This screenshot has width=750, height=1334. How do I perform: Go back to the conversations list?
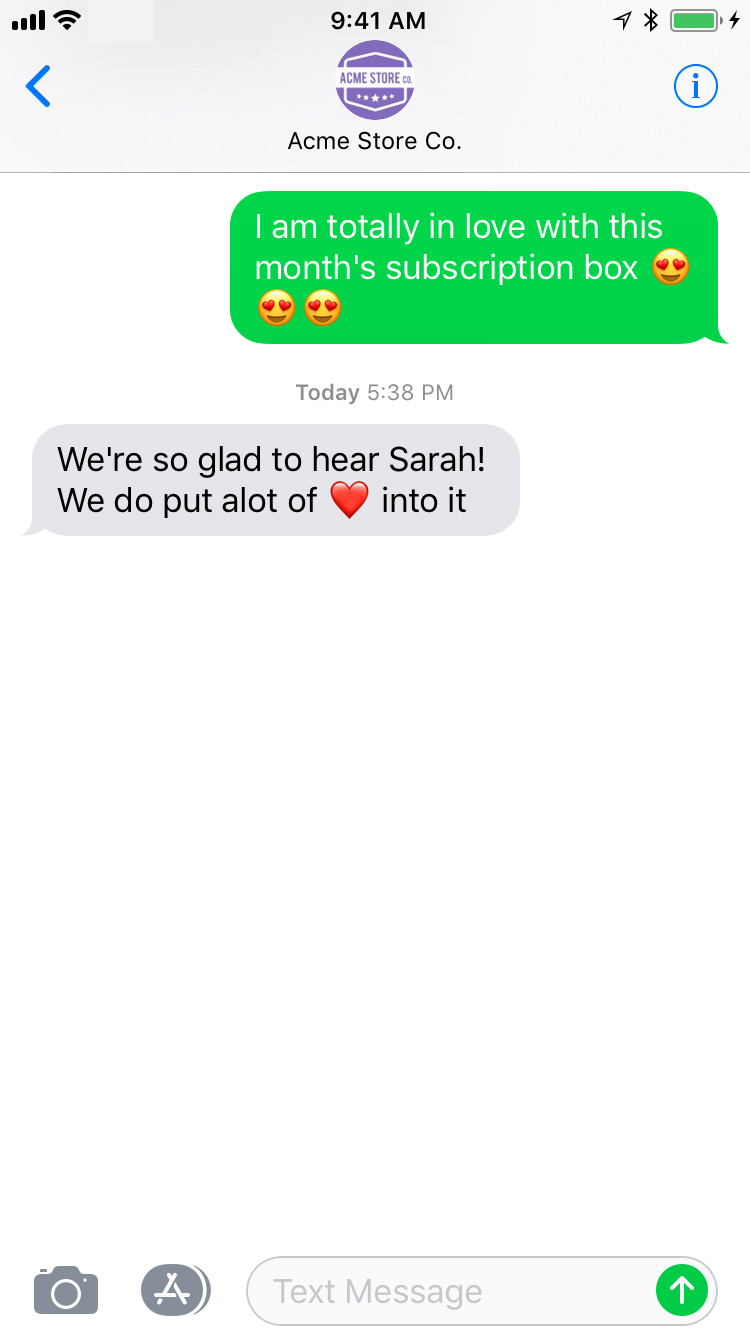pos(38,87)
